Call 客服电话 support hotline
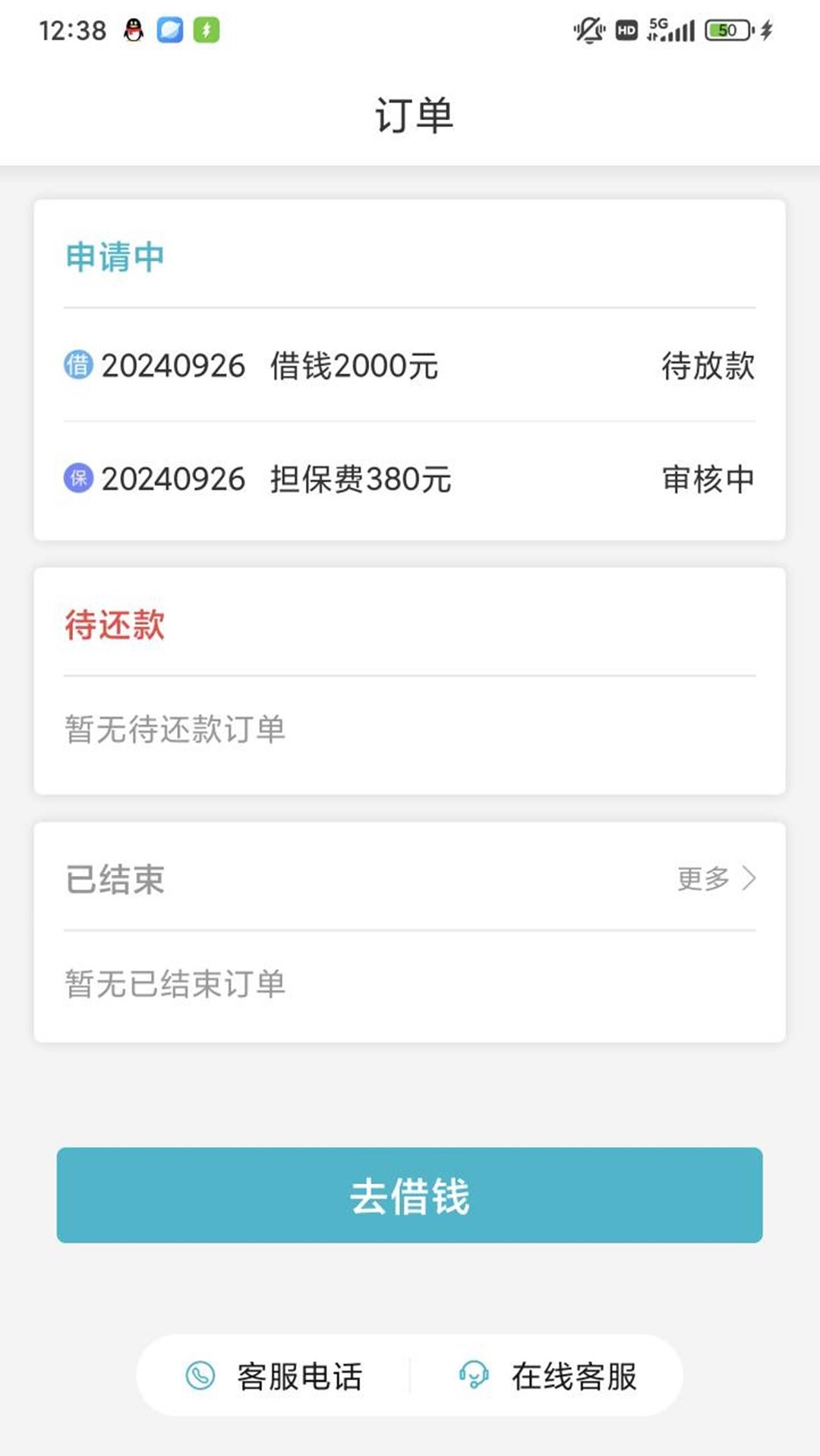Screen dimensions: 820x1456 [274, 1375]
